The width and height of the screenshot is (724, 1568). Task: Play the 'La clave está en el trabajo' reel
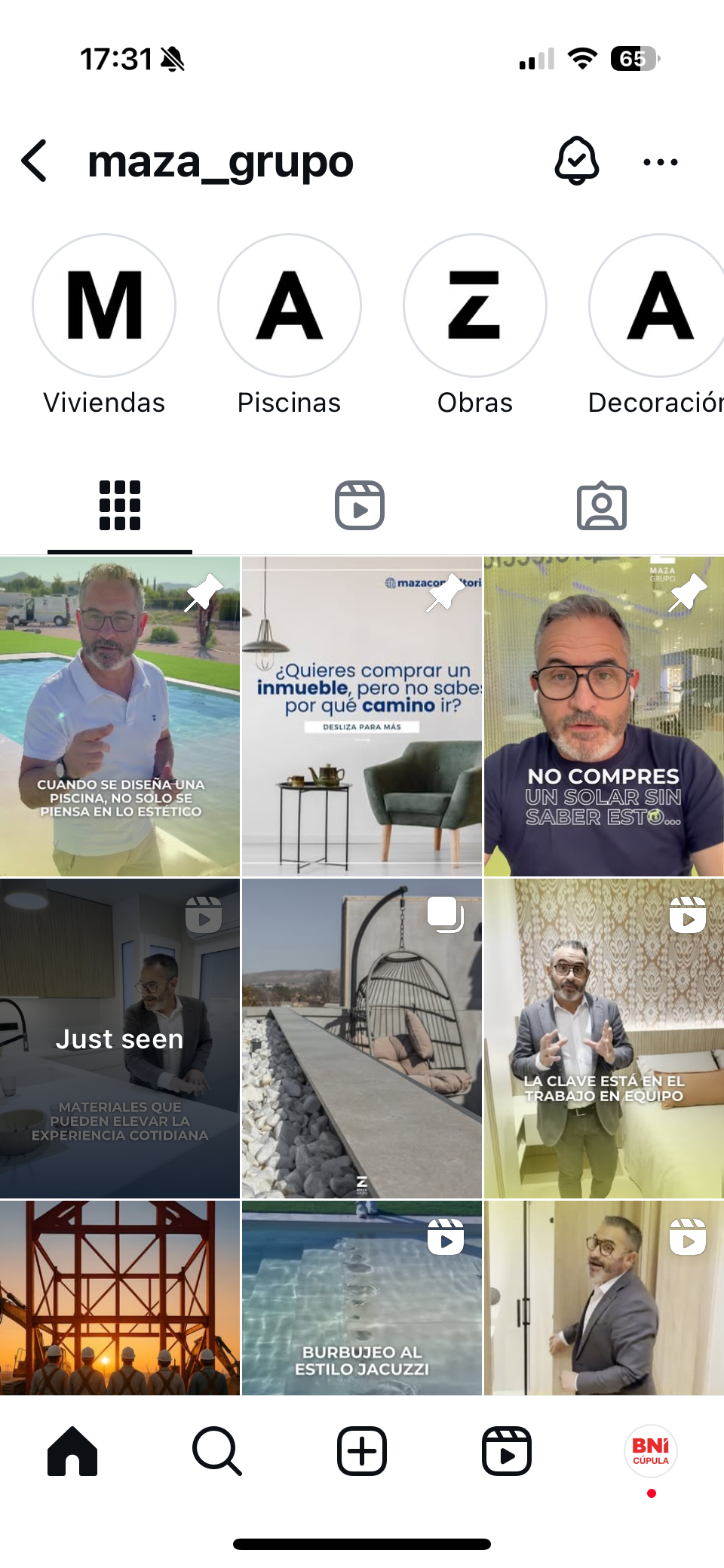(603, 1039)
